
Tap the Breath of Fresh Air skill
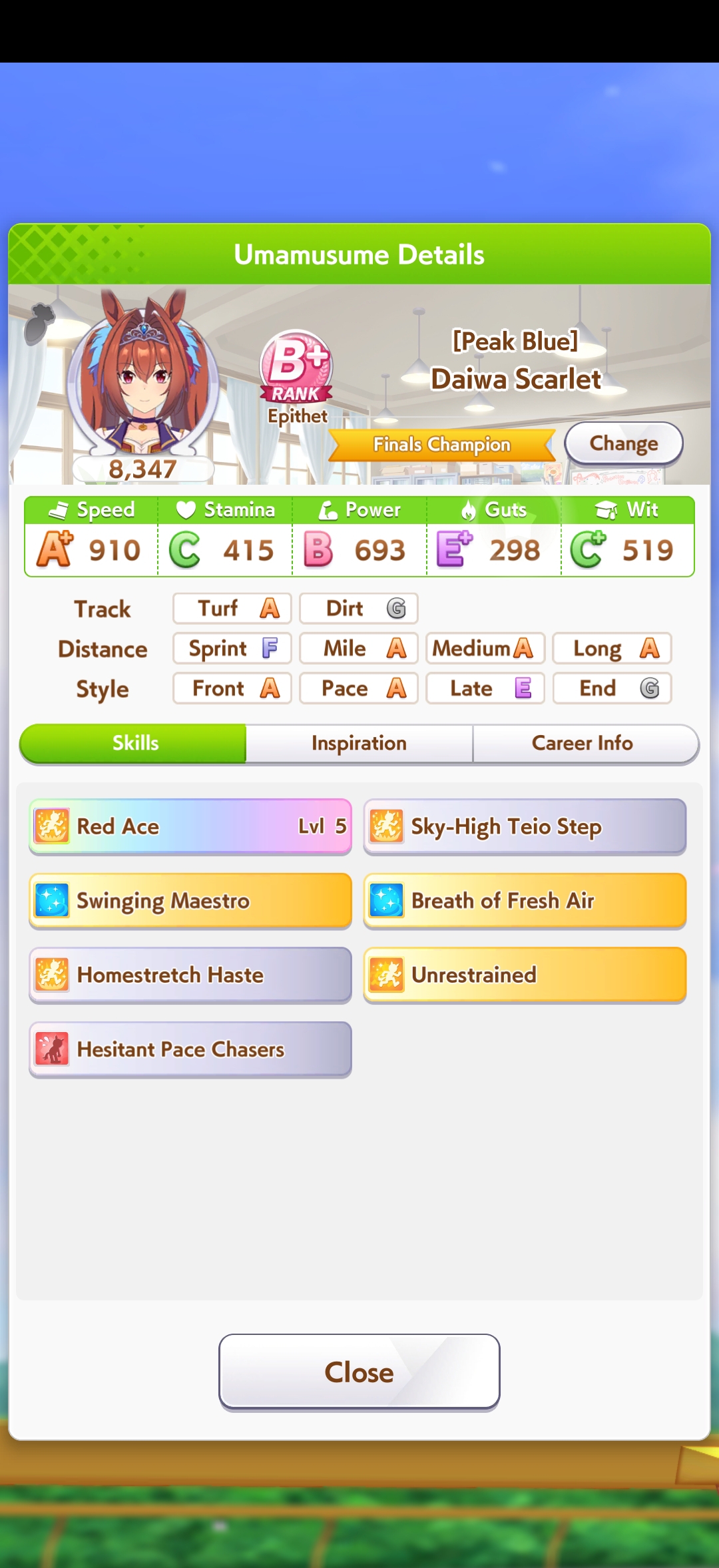tap(525, 901)
